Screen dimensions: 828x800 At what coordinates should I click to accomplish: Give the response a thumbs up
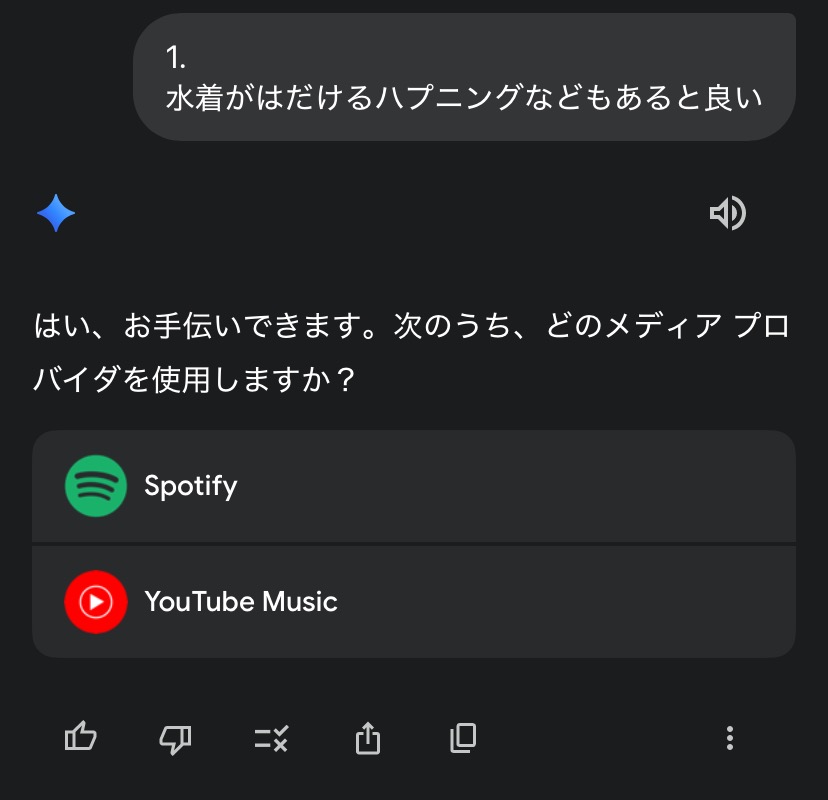click(81, 739)
